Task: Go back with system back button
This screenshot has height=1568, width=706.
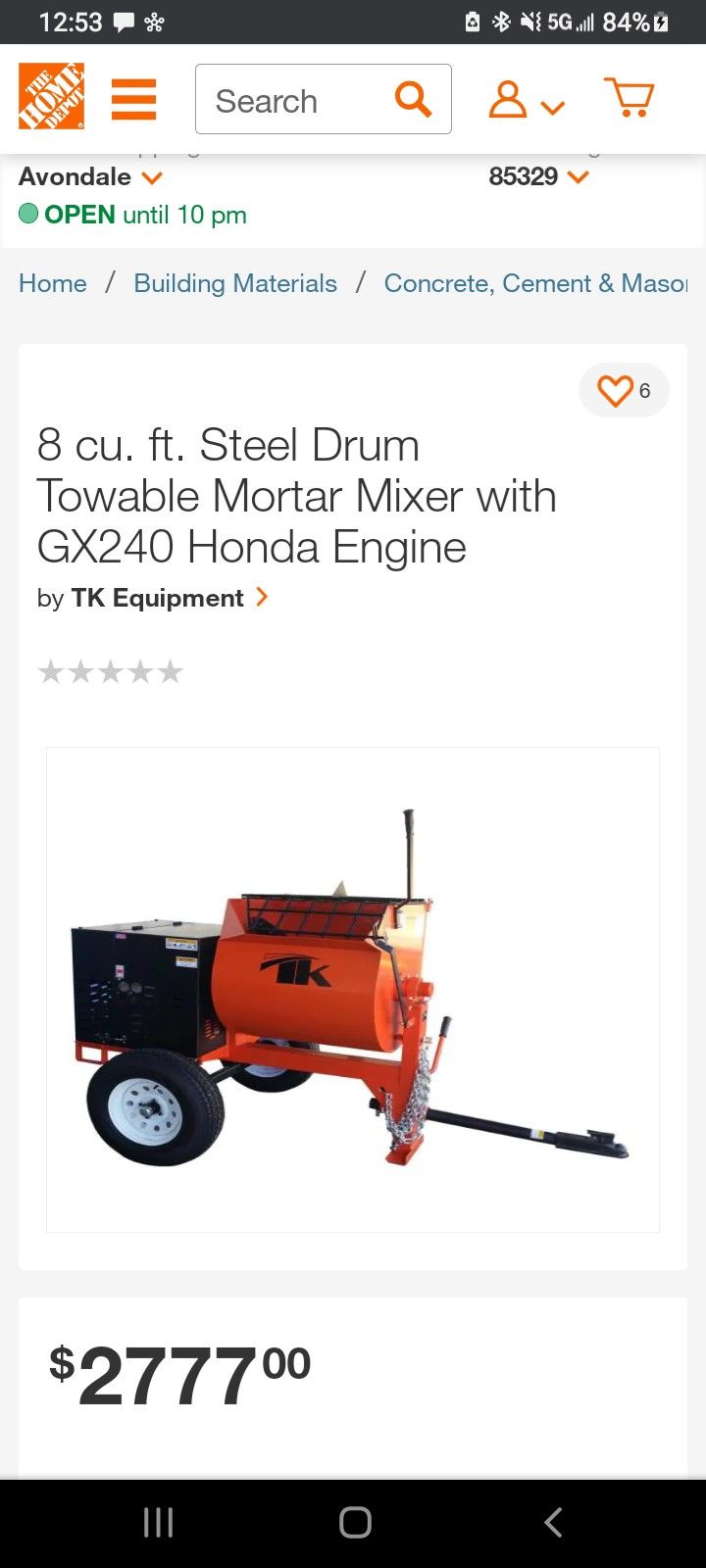Action: click(x=553, y=1522)
